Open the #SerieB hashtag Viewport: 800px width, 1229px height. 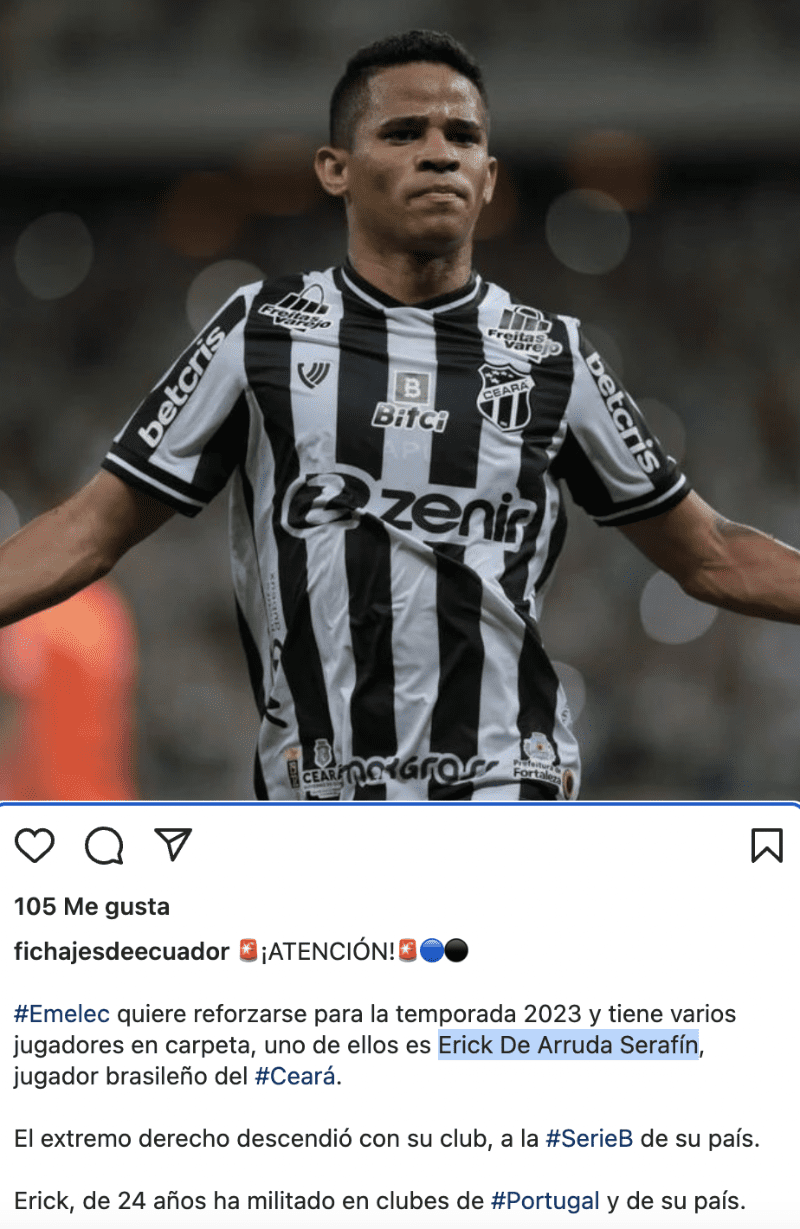click(x=589, y=1139)
